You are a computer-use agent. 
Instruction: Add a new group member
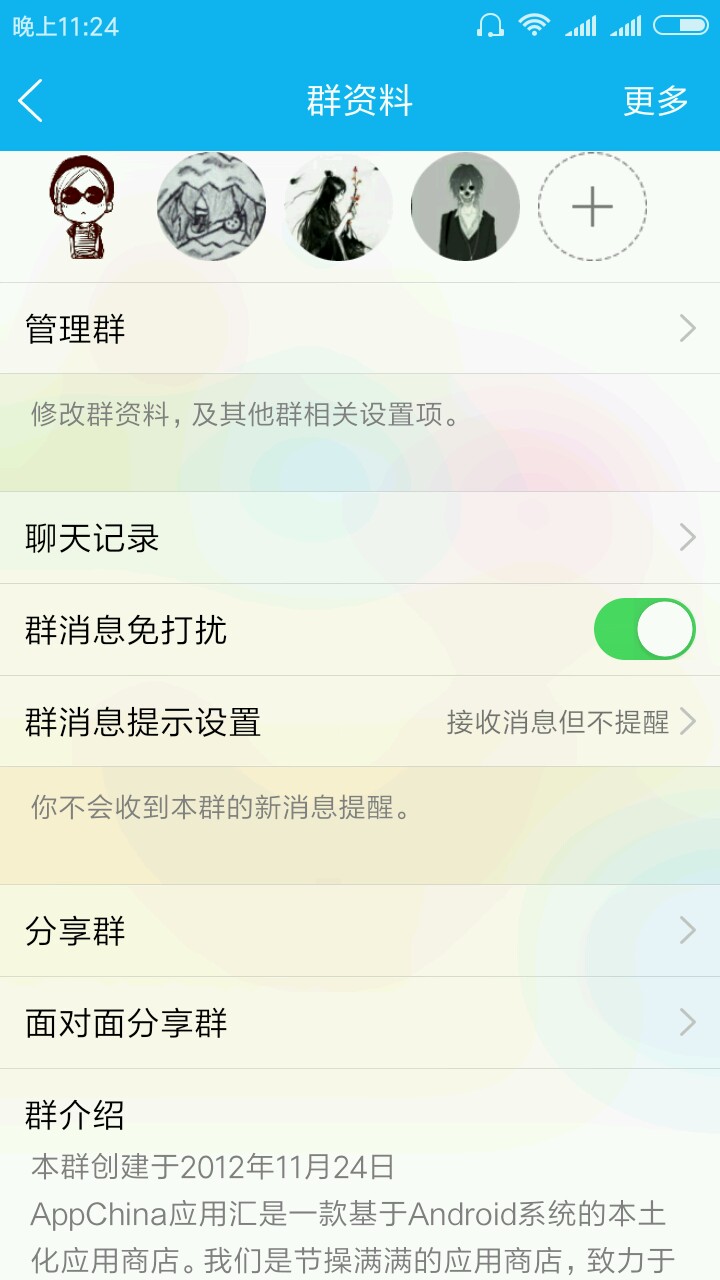point(592,207)
